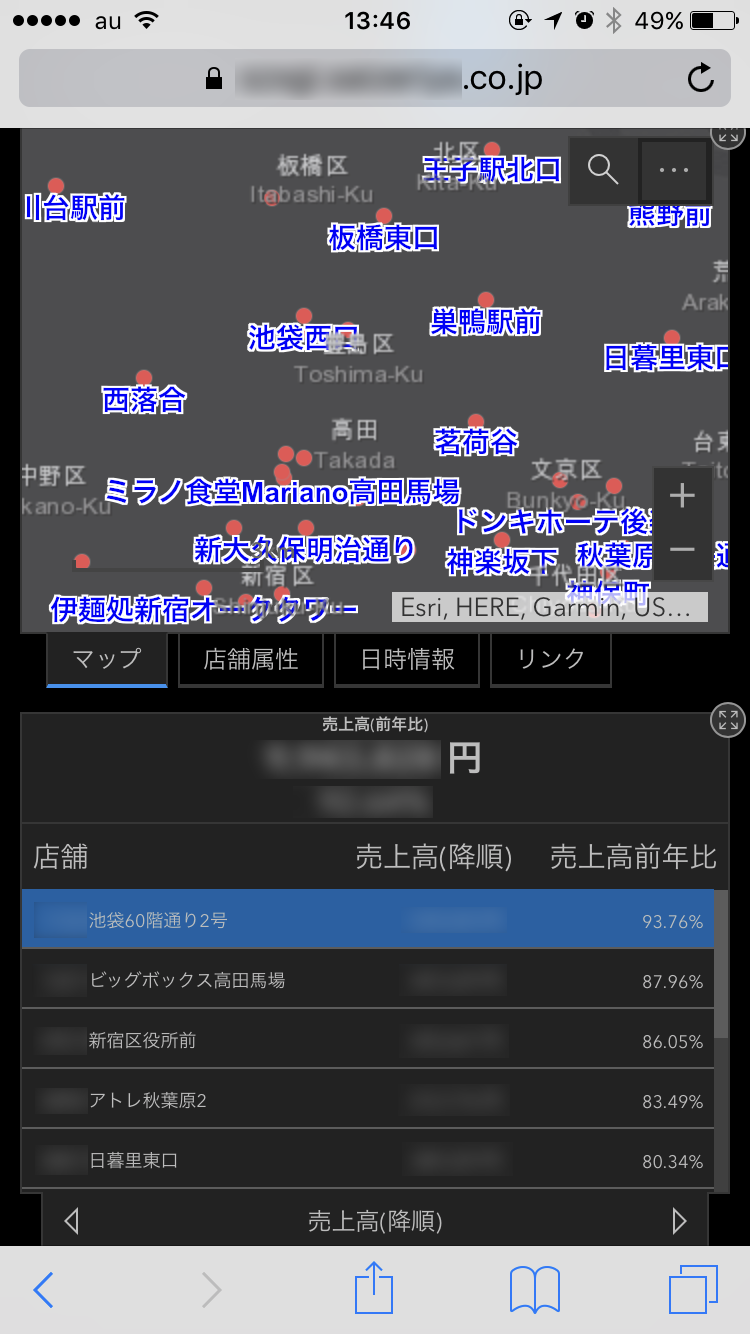
Task: Zoom out the map with minus button
Action: 682,550
